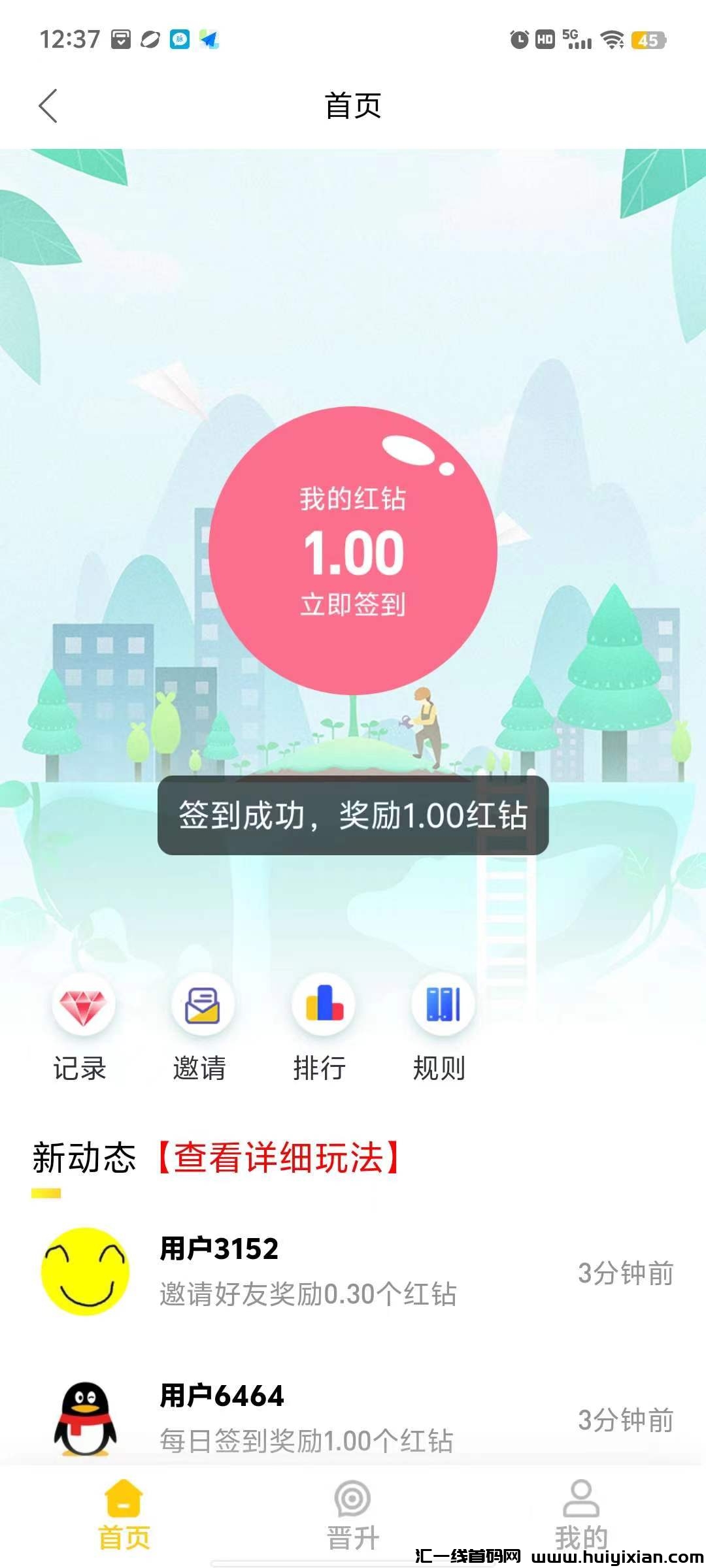706x1568 pixels.
Task: Switch to the 我的 tab
Action: pos(580,1513)
